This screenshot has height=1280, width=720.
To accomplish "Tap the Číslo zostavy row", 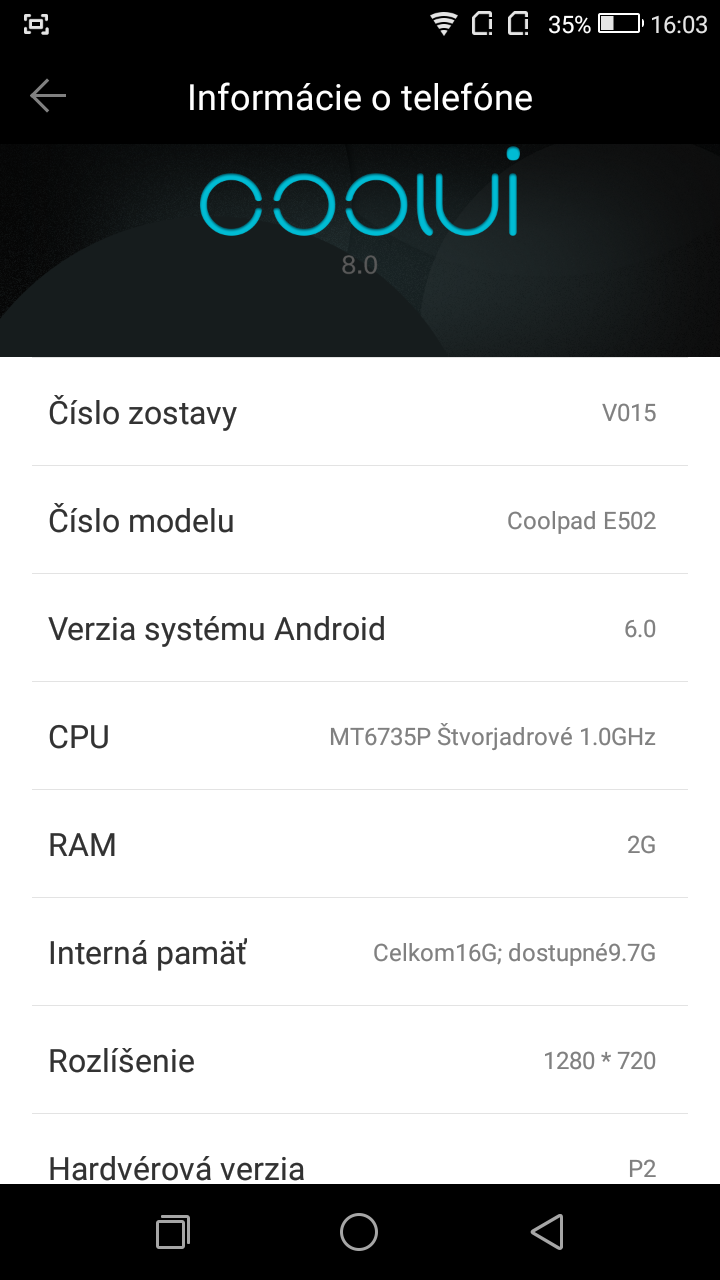I will (360, 412).
